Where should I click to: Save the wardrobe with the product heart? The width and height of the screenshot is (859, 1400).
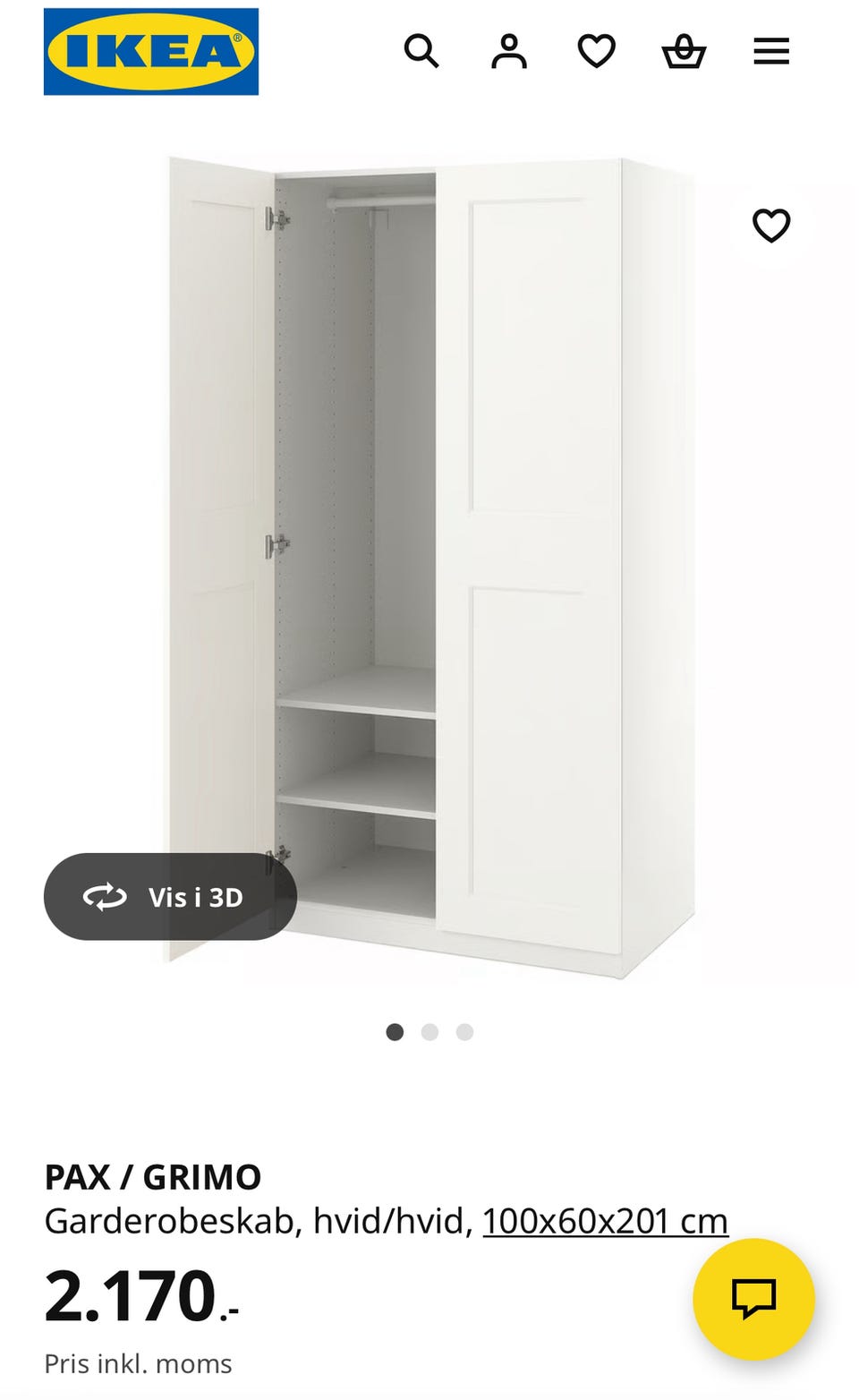coord(771,226)
